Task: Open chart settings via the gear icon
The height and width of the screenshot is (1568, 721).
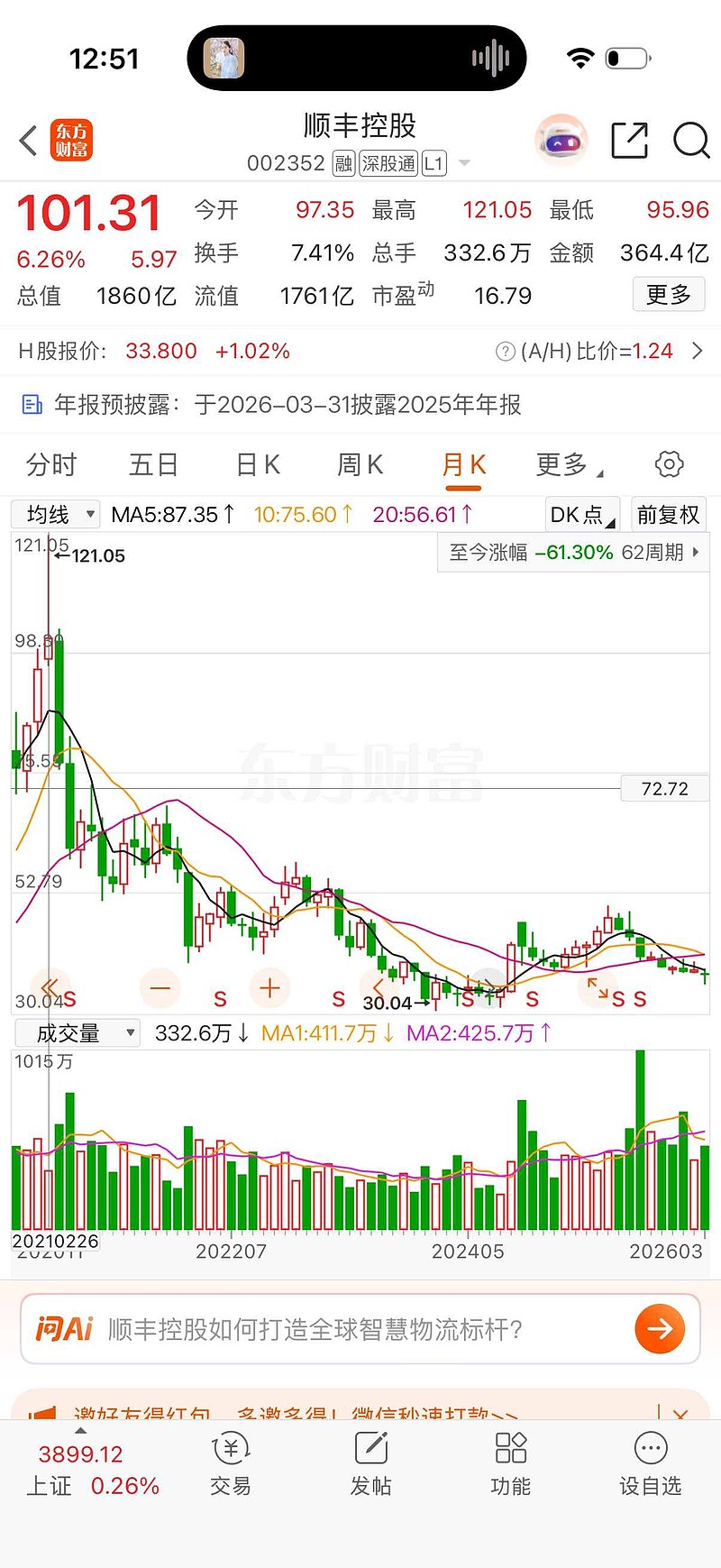Action: [x=668, y=463]
